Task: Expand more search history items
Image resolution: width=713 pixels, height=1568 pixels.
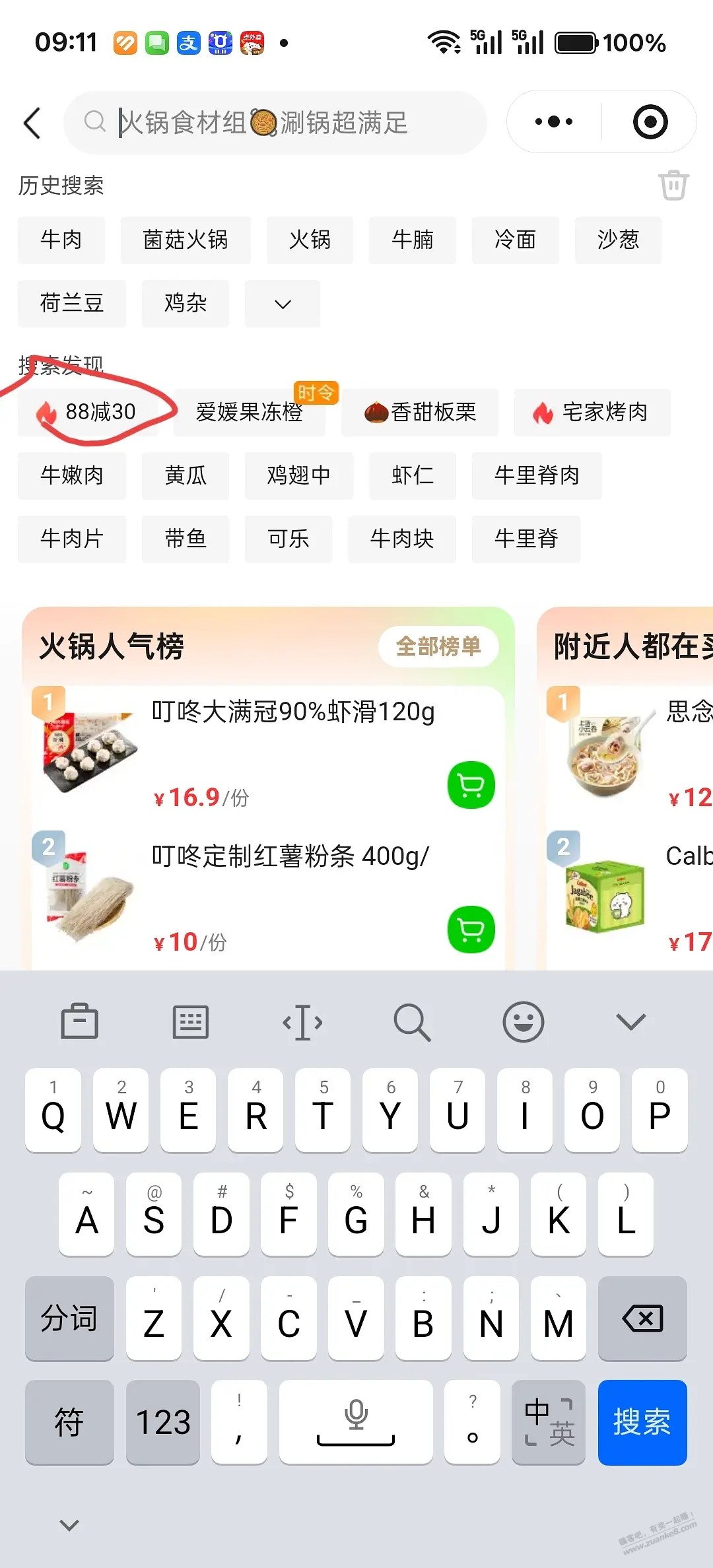Action: coord(283,304)
